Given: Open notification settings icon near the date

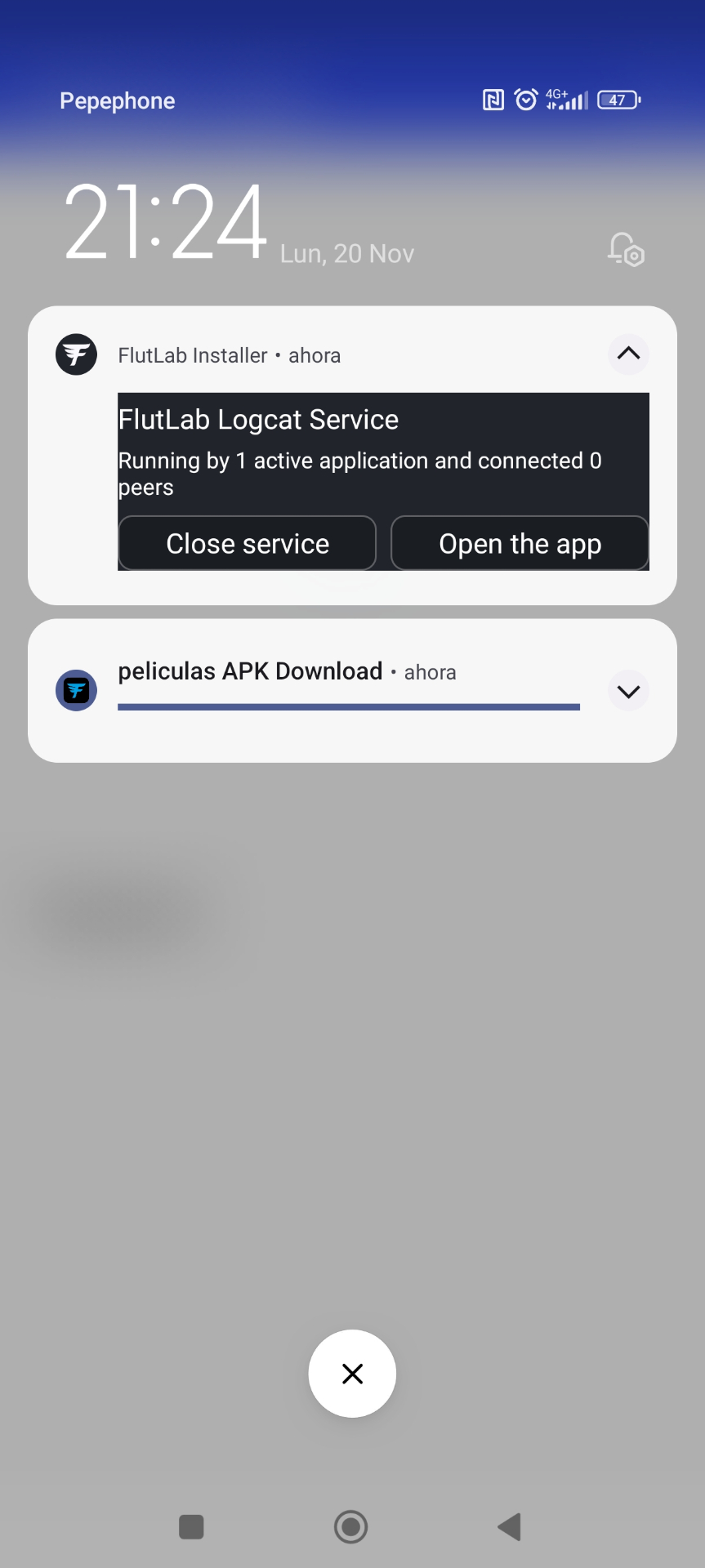Looking at the screenshot, I should (x=626, y=249).
